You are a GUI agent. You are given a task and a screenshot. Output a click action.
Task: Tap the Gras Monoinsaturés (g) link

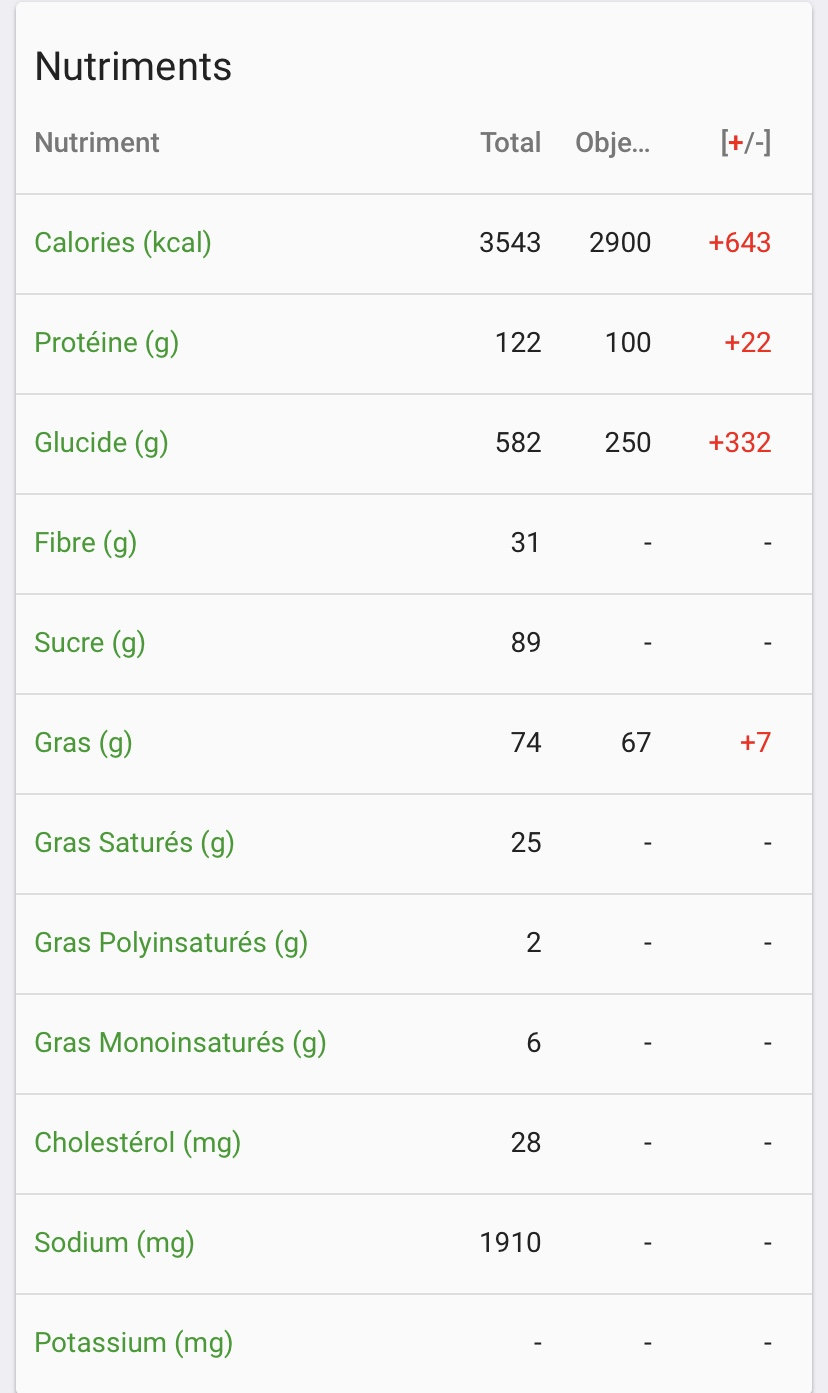pos(180,1043)
